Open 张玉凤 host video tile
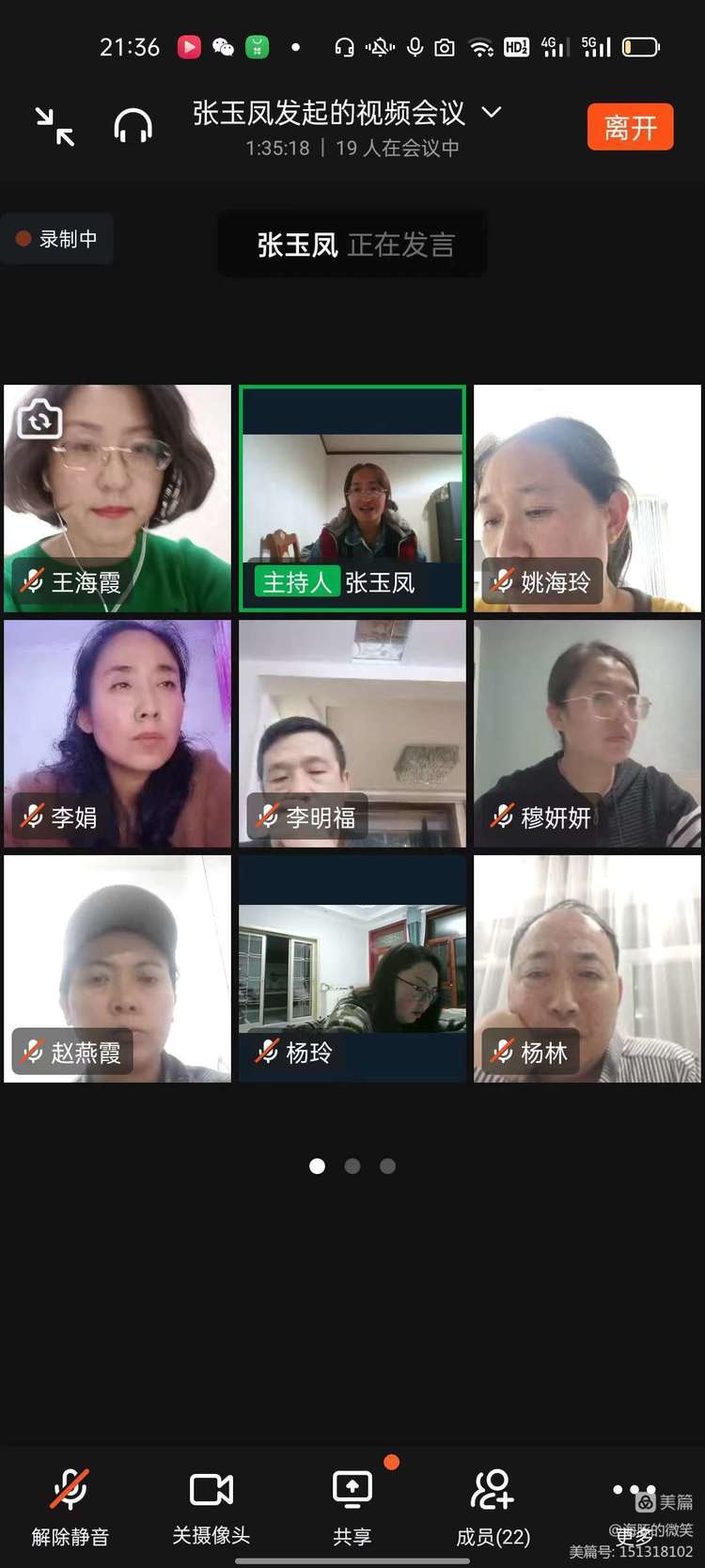The height and width of the screenshot is (1568, 705). tap(352, 499)
